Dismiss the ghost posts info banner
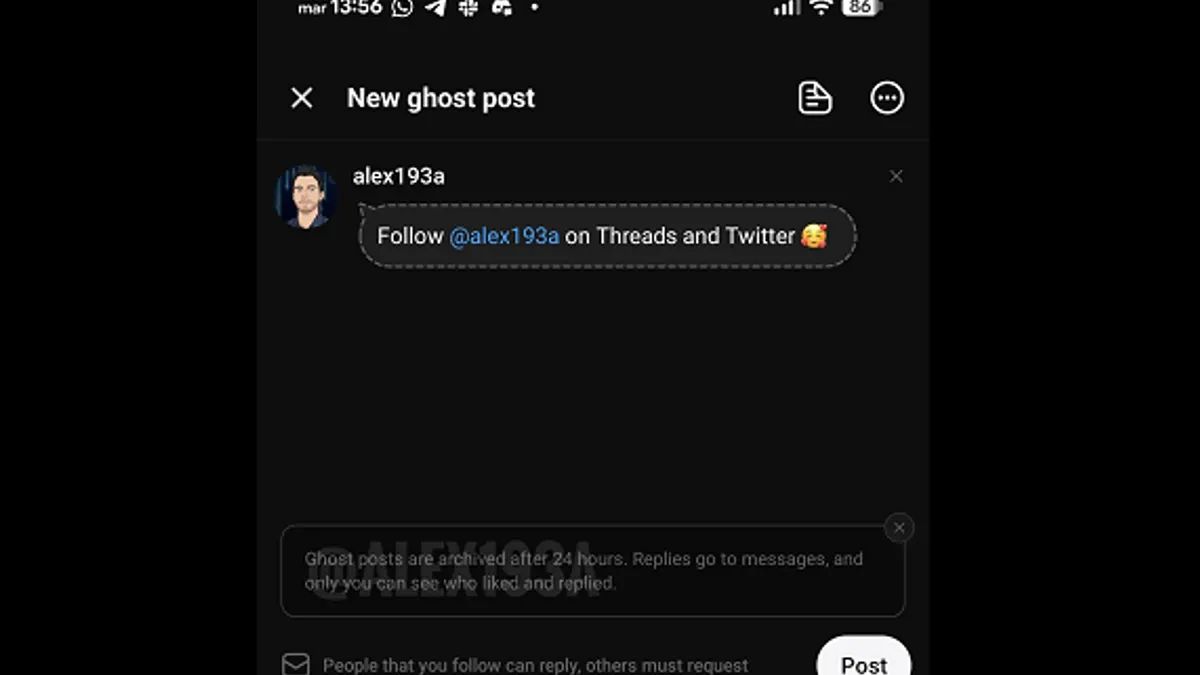This screenshot has height=675, width=1200. coord(899,528)
